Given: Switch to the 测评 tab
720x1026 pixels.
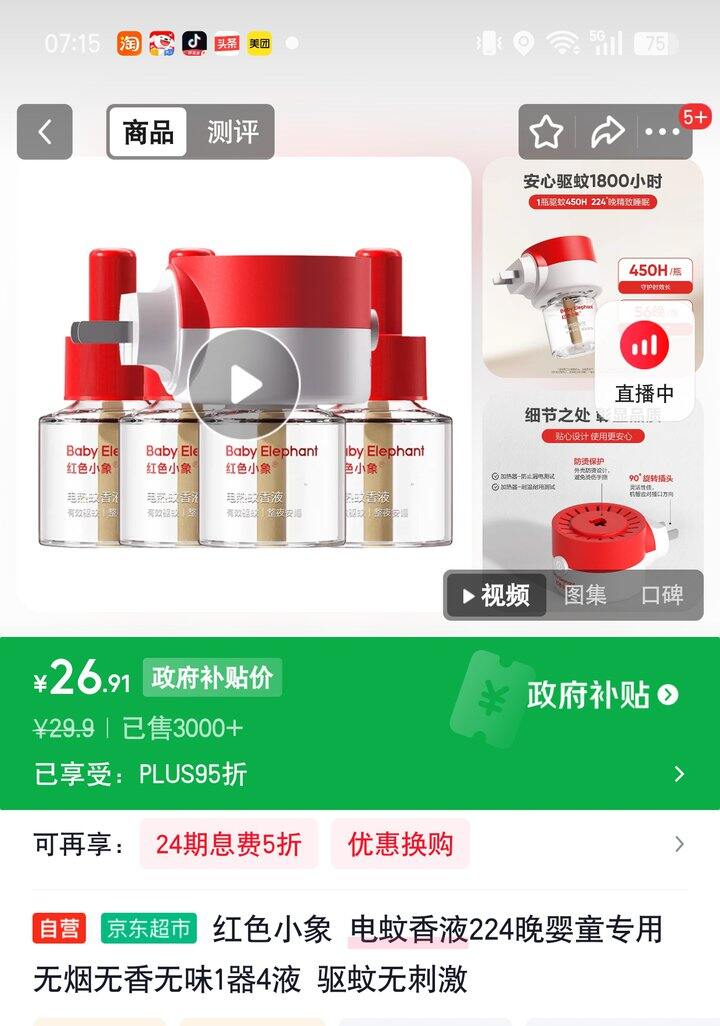Looking at the screenshot, I should [232, 131].
